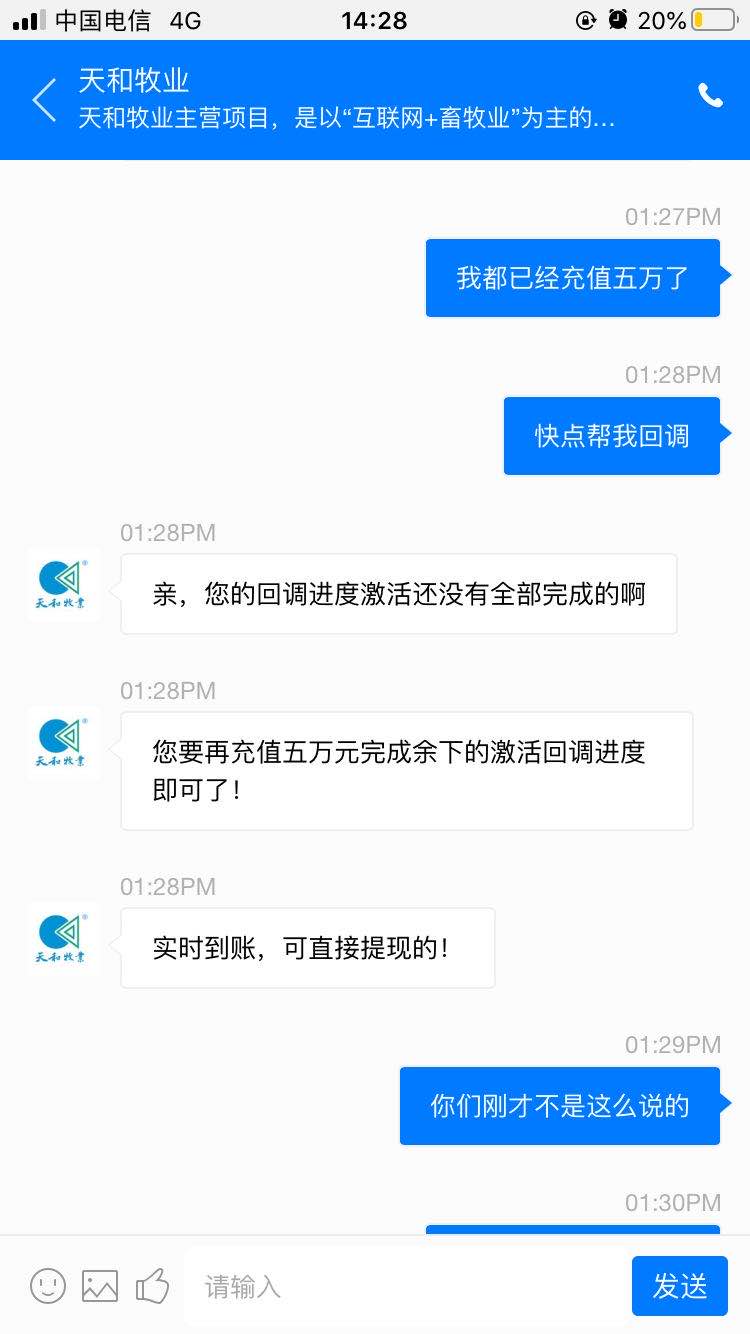750x1334 pixels.
Task: Go back from the 天和牧业 chat
Action: click(44, 101)
